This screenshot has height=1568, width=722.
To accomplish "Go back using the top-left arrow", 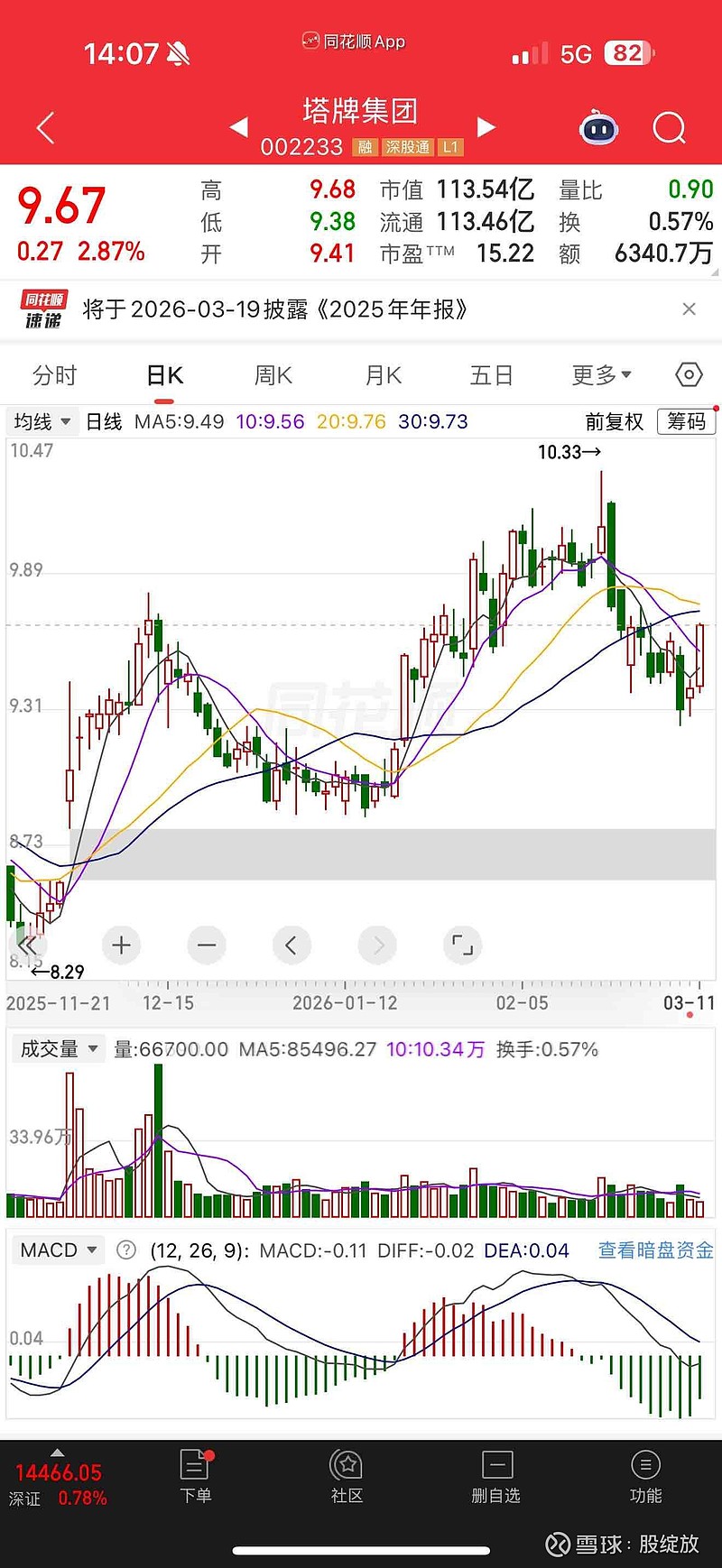I will tap(45, 128).
